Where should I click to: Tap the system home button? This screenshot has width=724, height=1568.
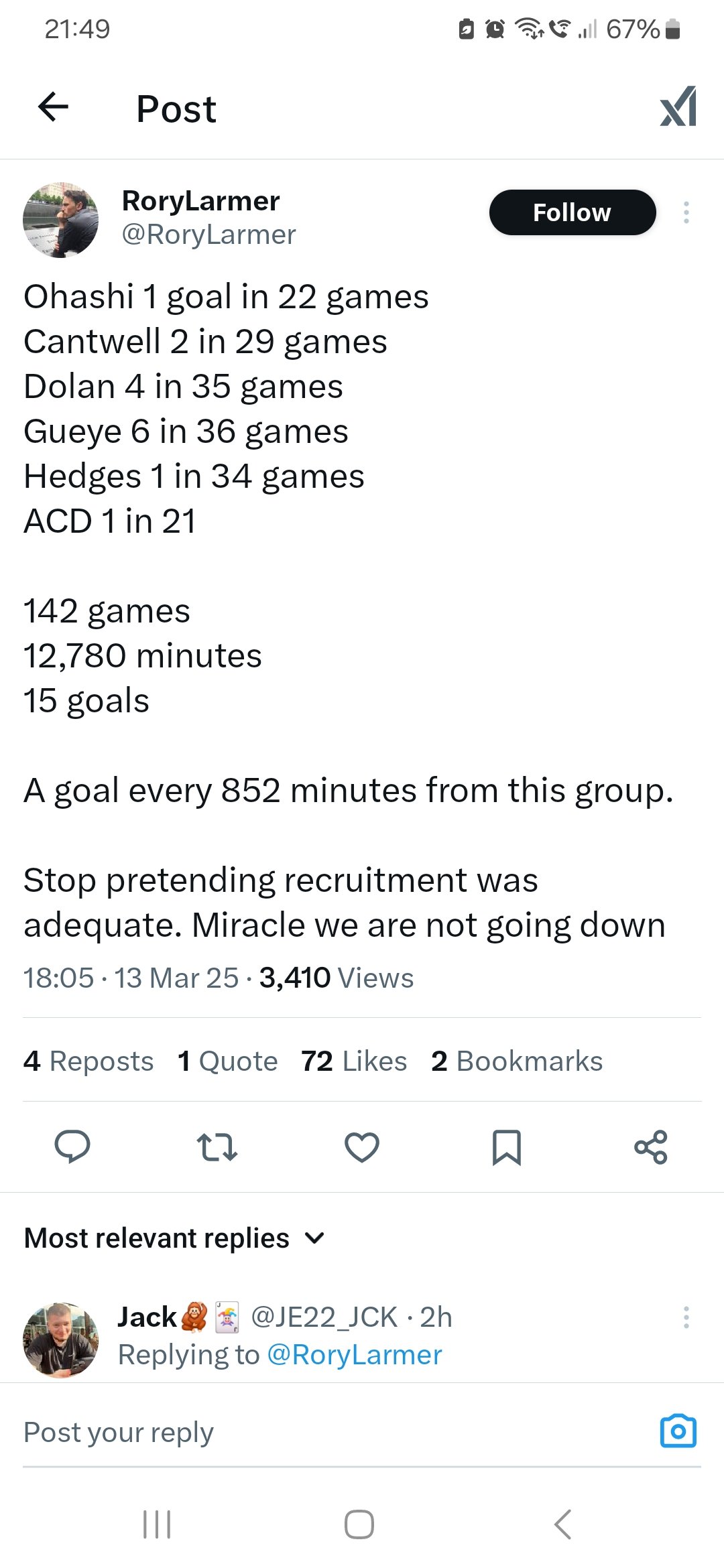point(359,1524)
